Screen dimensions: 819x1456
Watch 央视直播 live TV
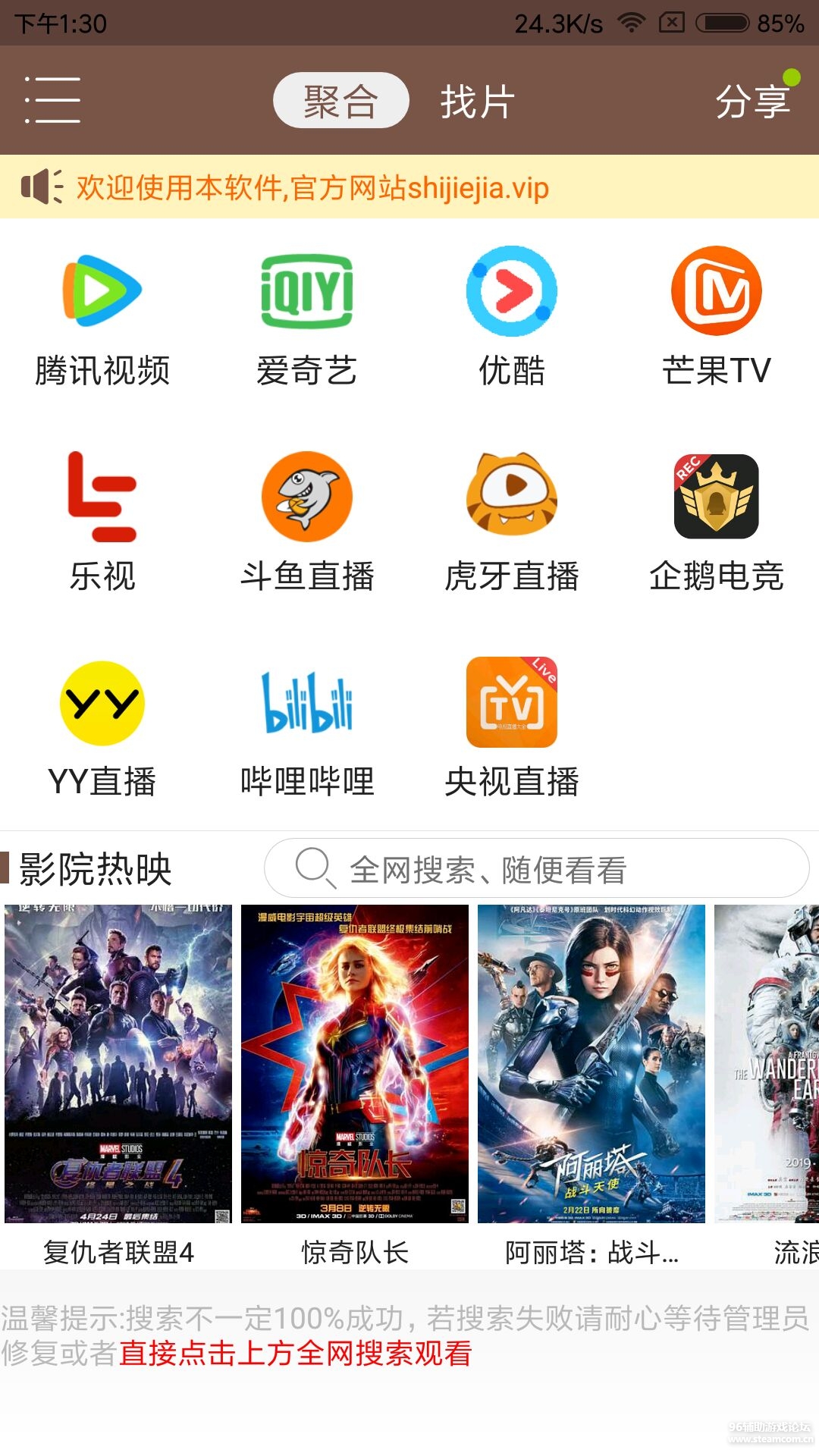512,728
